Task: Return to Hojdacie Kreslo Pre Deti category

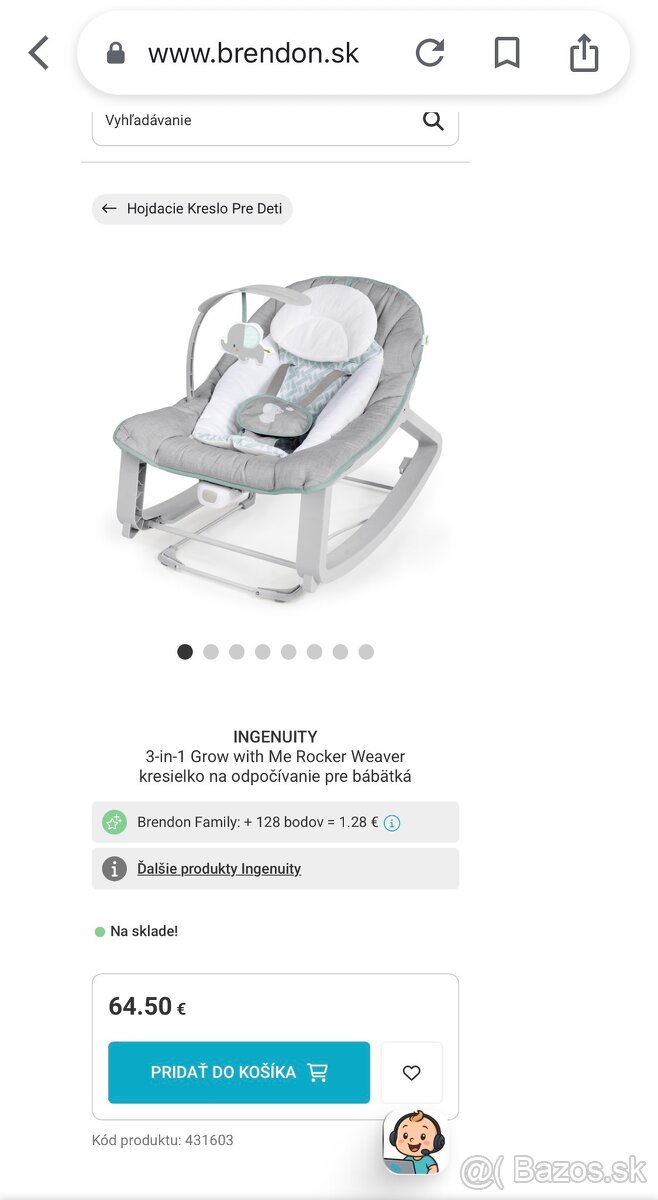Action: (192, 209)
